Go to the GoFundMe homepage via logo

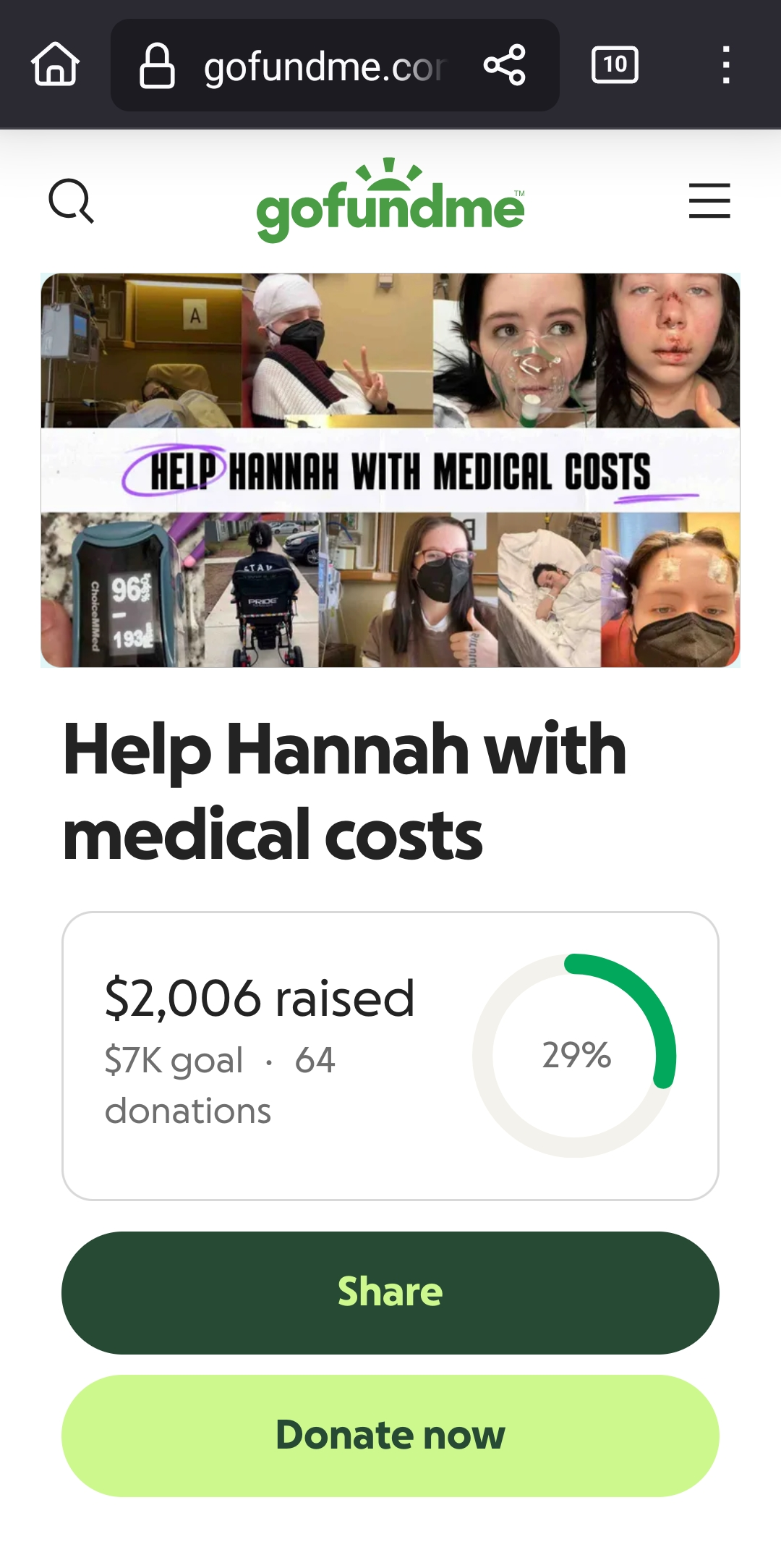click(390, 200)
